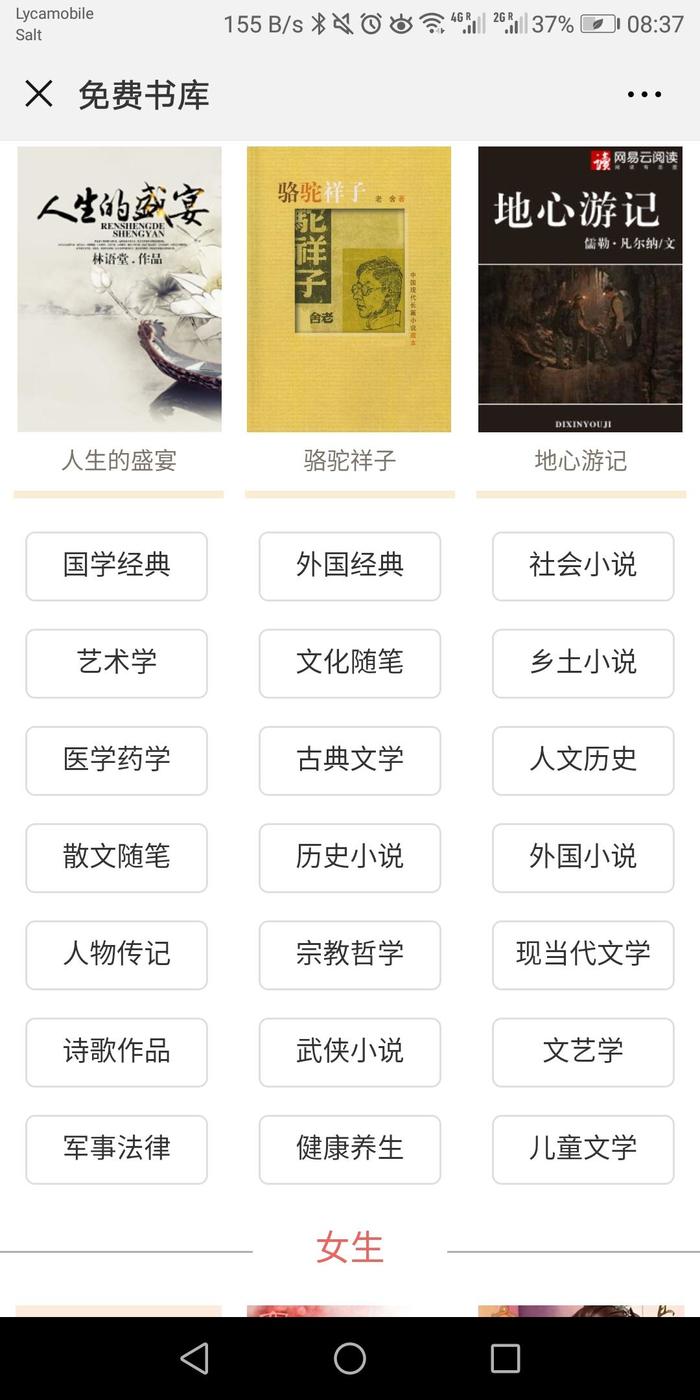Open the 历史小说 category
The width and height of the screenshot is (700, 1400).
[350, 857]
